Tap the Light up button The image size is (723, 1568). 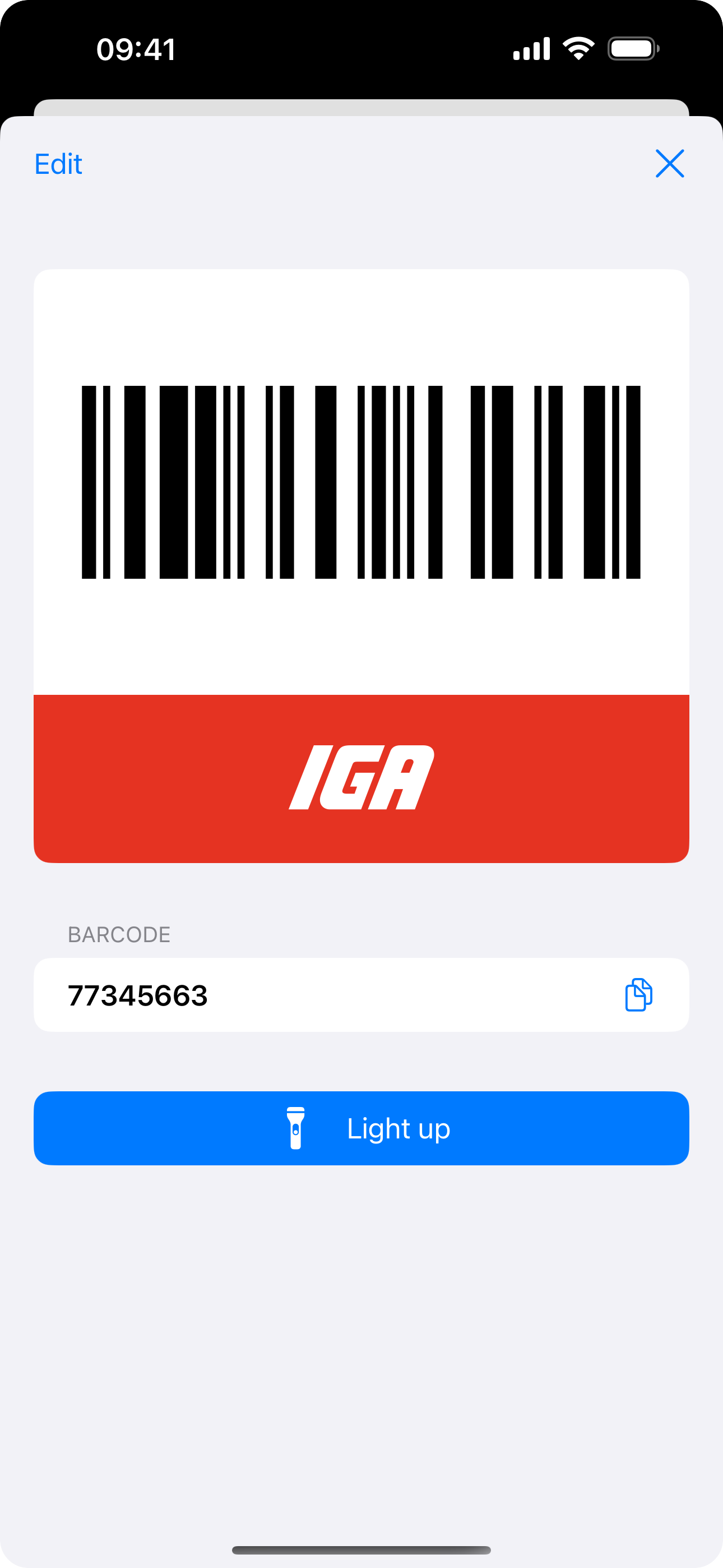tap(361, 1128)
